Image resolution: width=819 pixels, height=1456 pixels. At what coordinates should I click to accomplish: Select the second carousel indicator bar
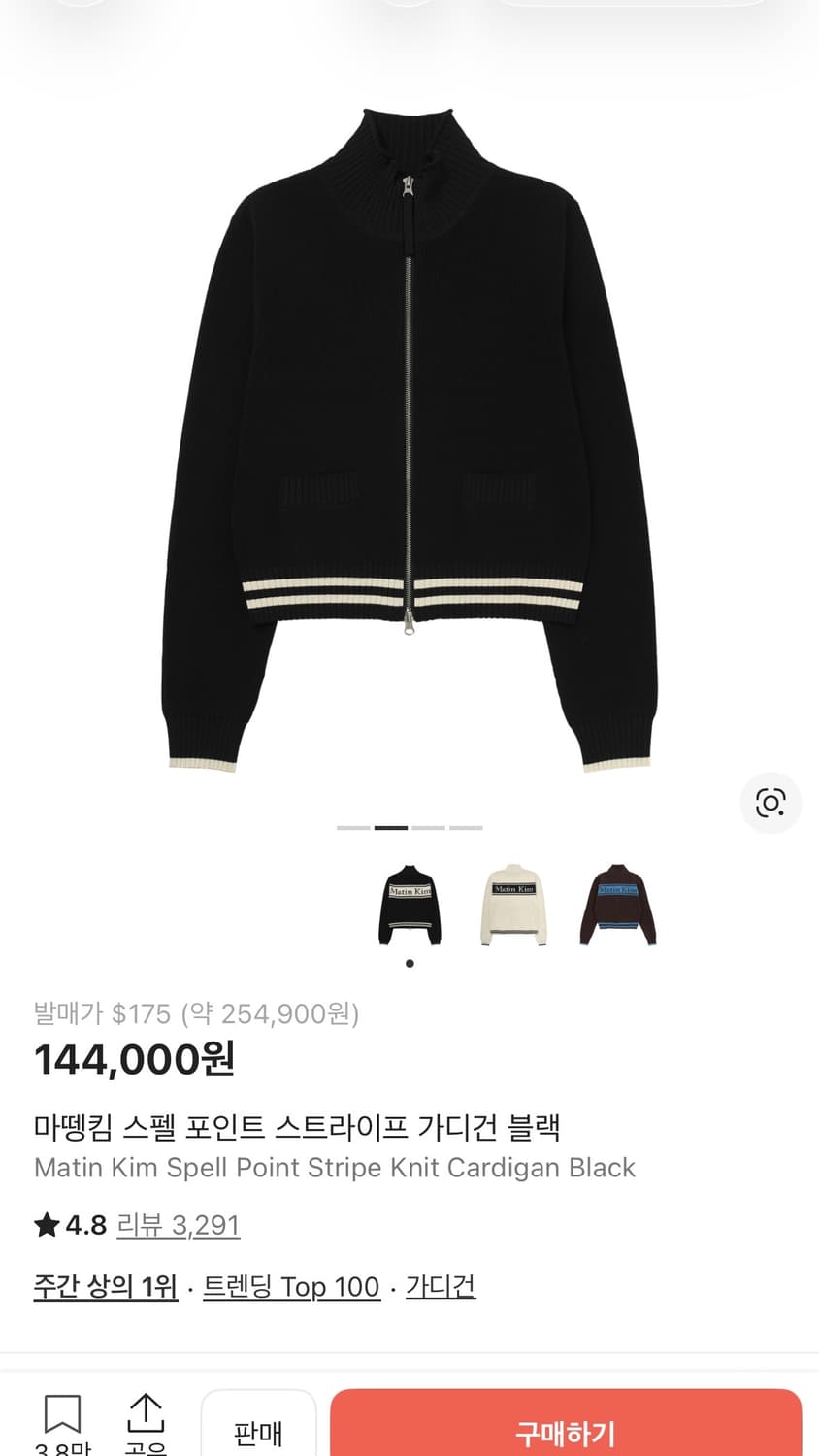pos(392,827)
